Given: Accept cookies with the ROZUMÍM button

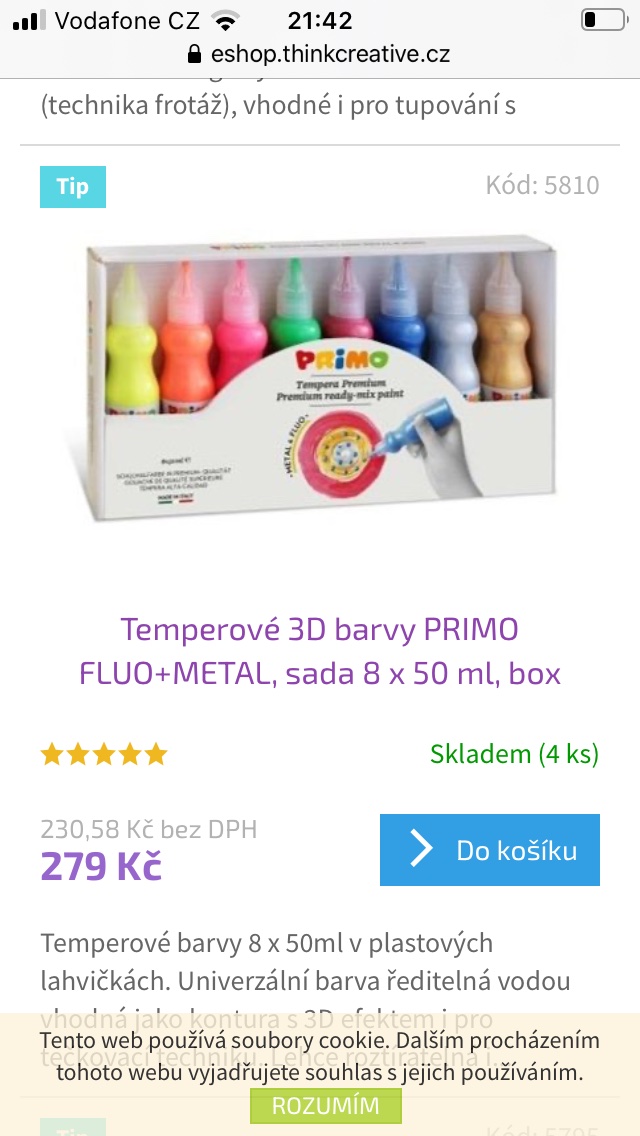Looking at the screenshot, I should click(x=326, y=1106).
